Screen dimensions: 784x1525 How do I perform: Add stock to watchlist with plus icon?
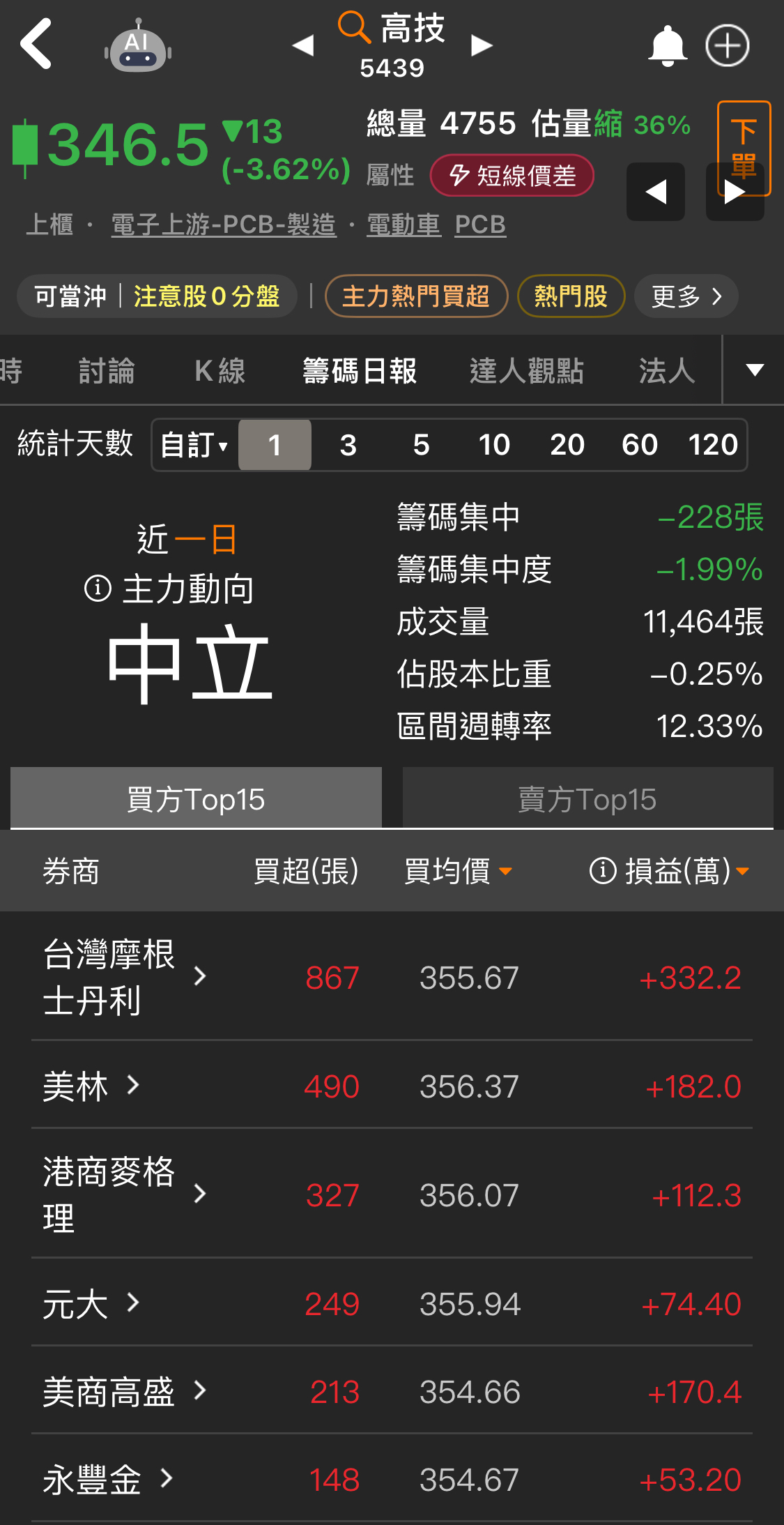click(728, 46)
